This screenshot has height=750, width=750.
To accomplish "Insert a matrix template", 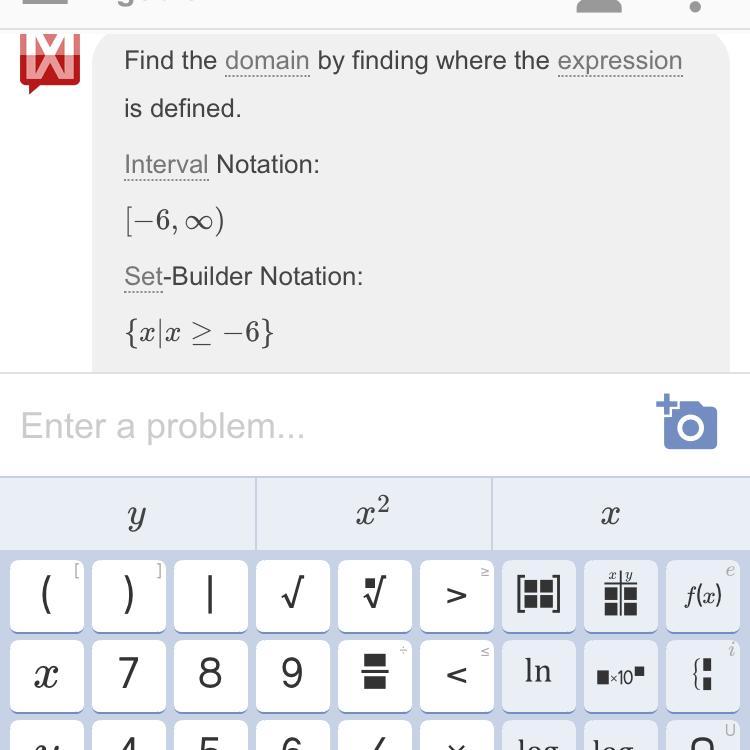I will click(x=538, y=596).
